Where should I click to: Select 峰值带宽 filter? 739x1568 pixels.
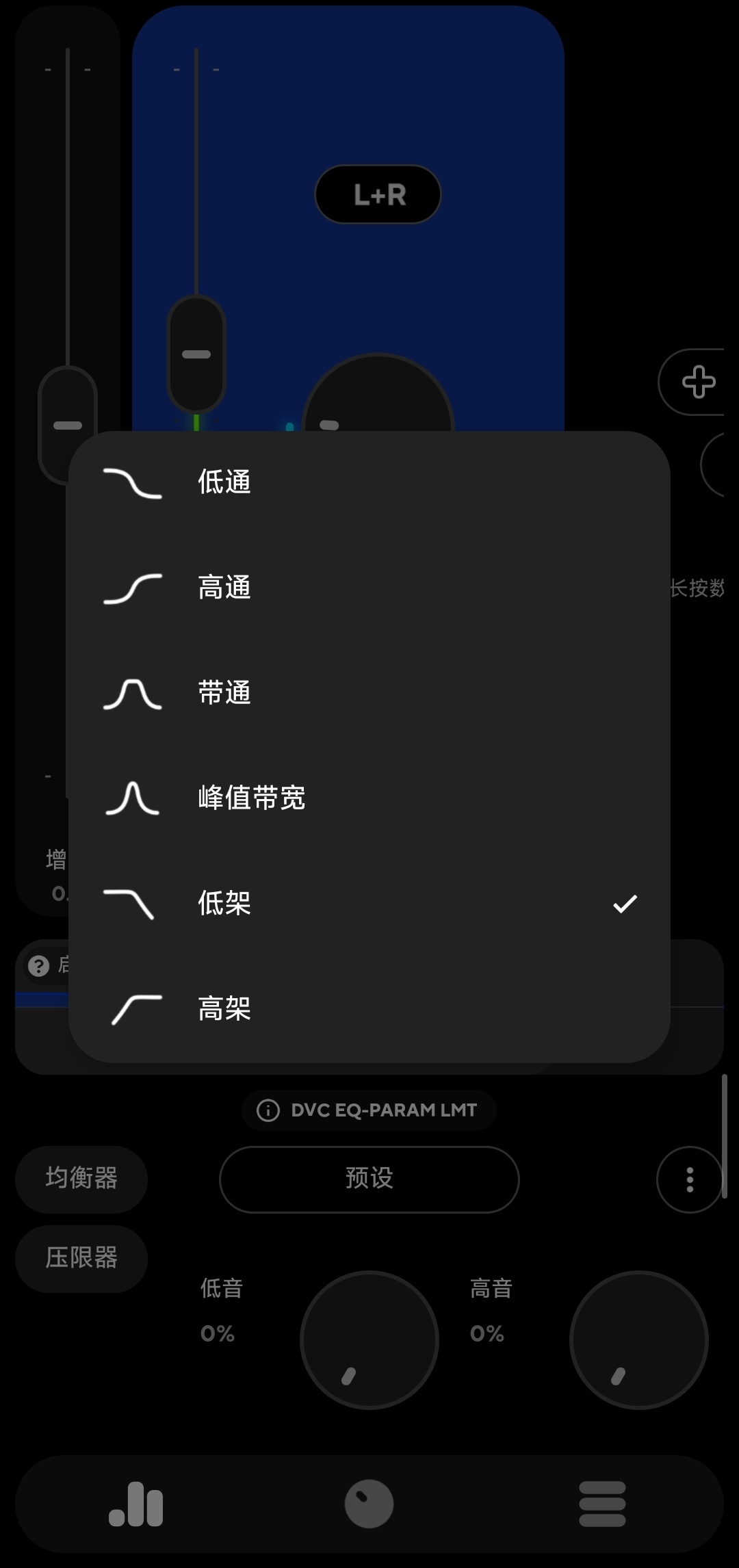[368, 798]
